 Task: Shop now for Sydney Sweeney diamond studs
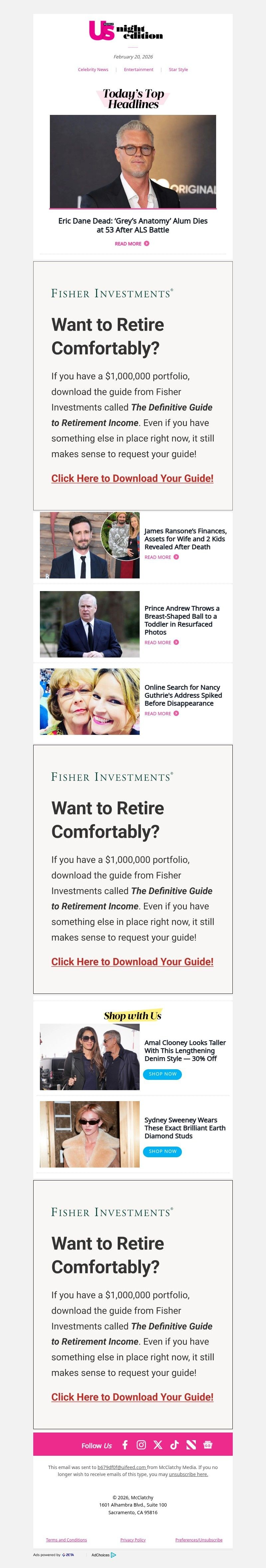tap(162, 1151)
